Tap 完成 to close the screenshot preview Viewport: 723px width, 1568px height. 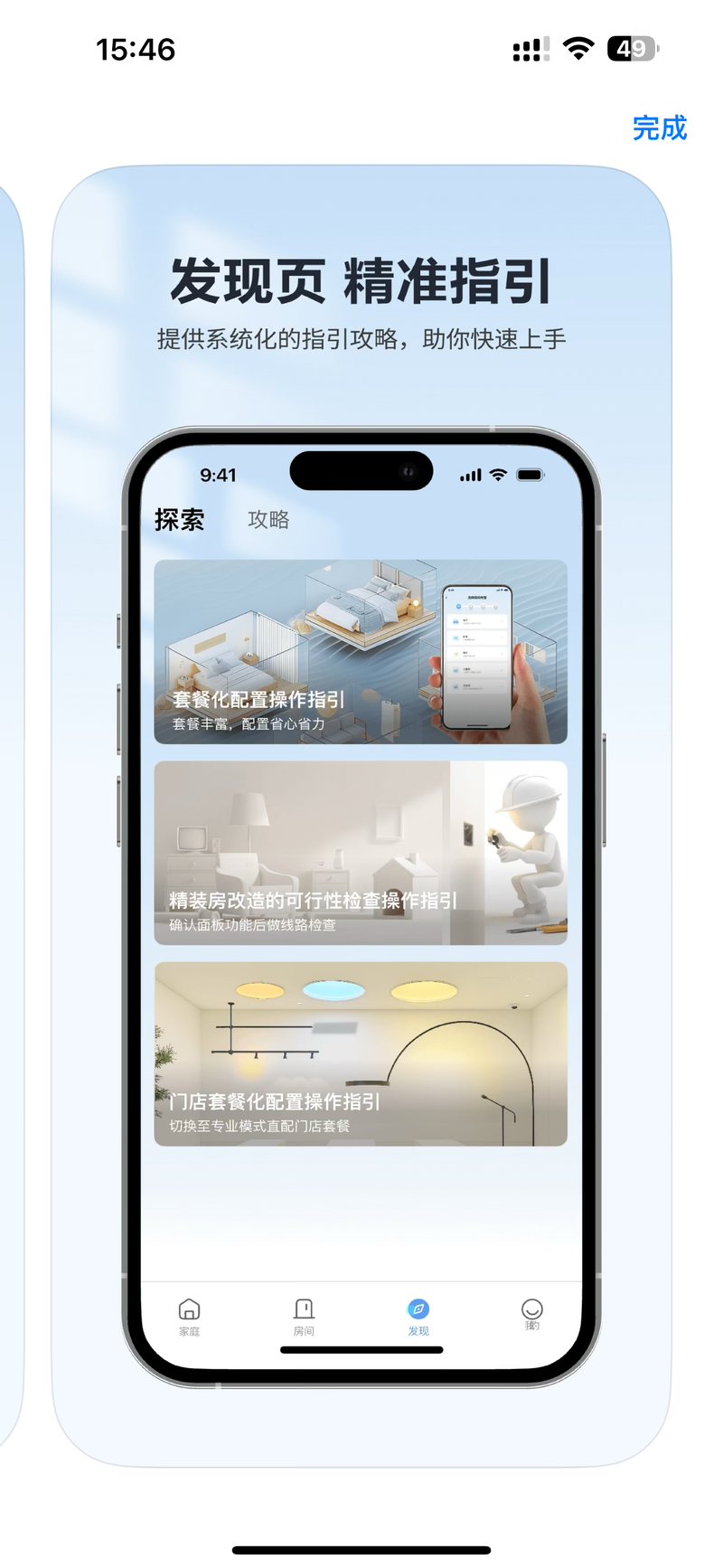tap(660, 128)
